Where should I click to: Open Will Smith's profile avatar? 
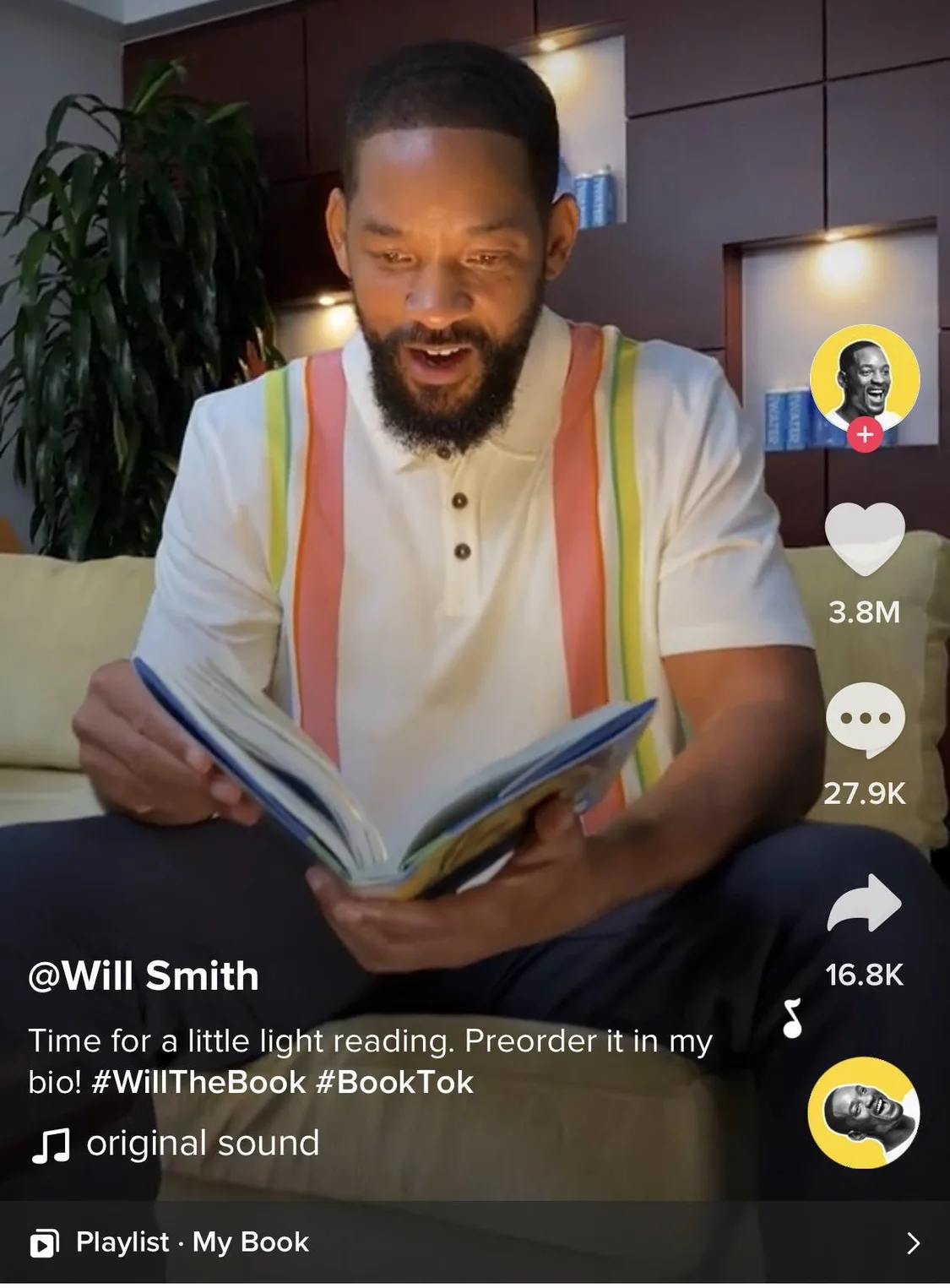tap(864, 377)
